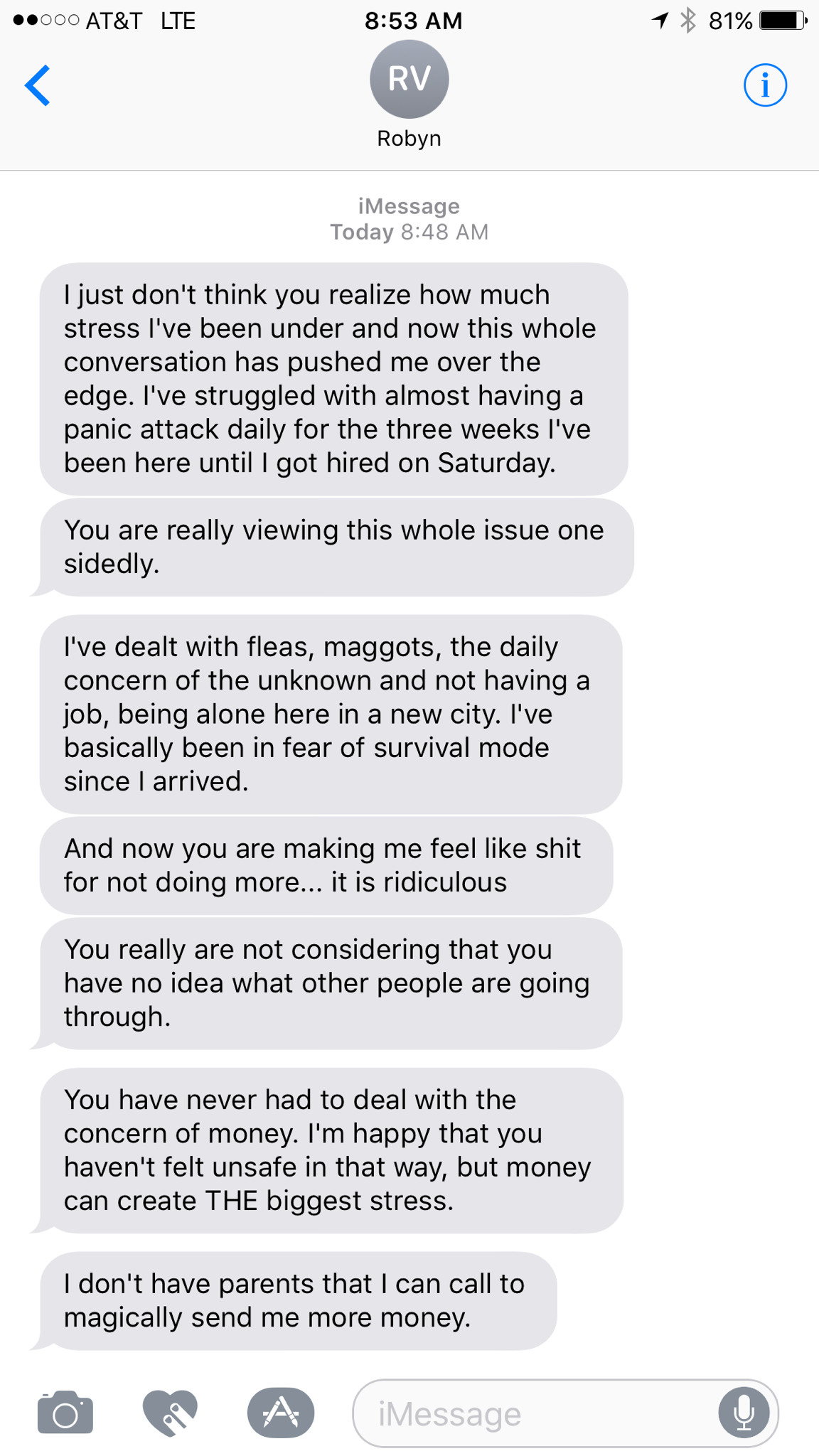
Task: Open the iMessage App Store apps
Action: (281, 1413)
